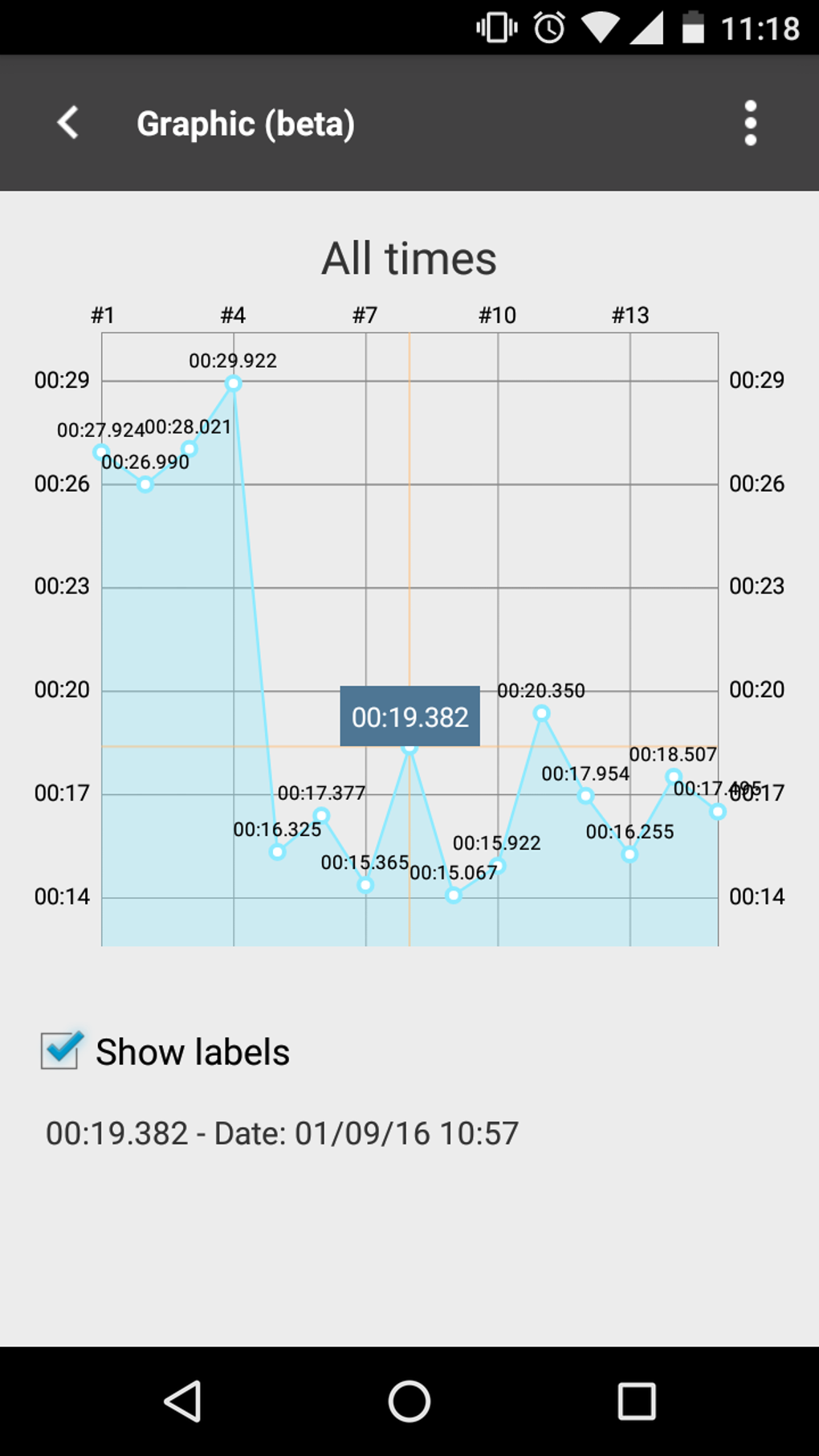Uncheck the Show labels checkbox
This screenshot has width=819, height=1456.
click(x=59, y=1049)
